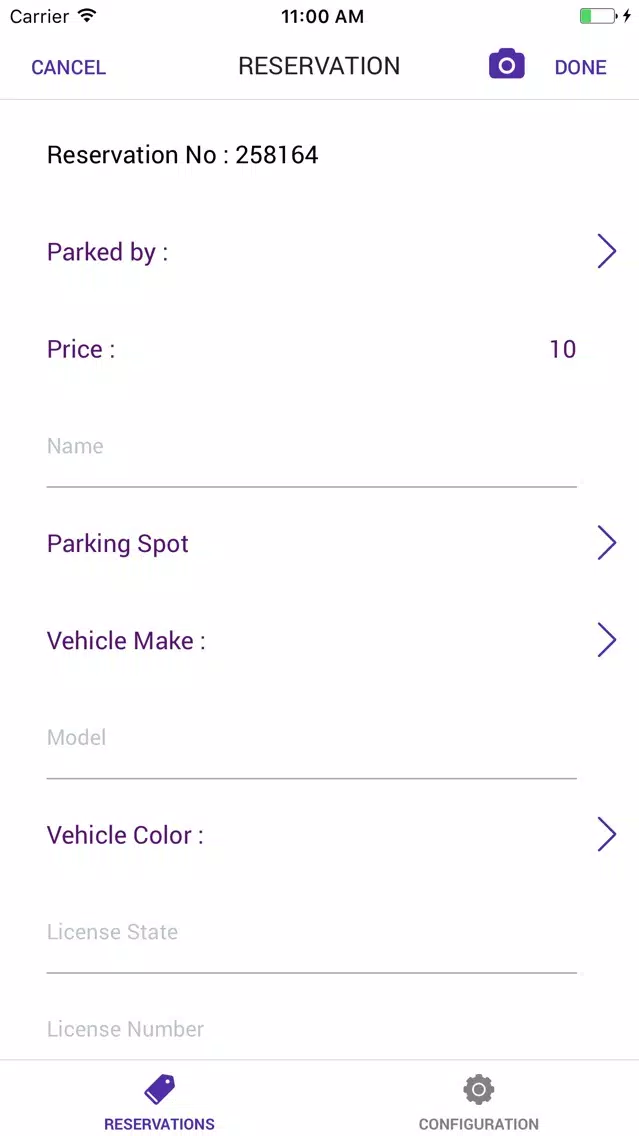Viewport: 639px width, 1136px height.
Task: Enter the vehicle Model field
Action: coord(312,746)
